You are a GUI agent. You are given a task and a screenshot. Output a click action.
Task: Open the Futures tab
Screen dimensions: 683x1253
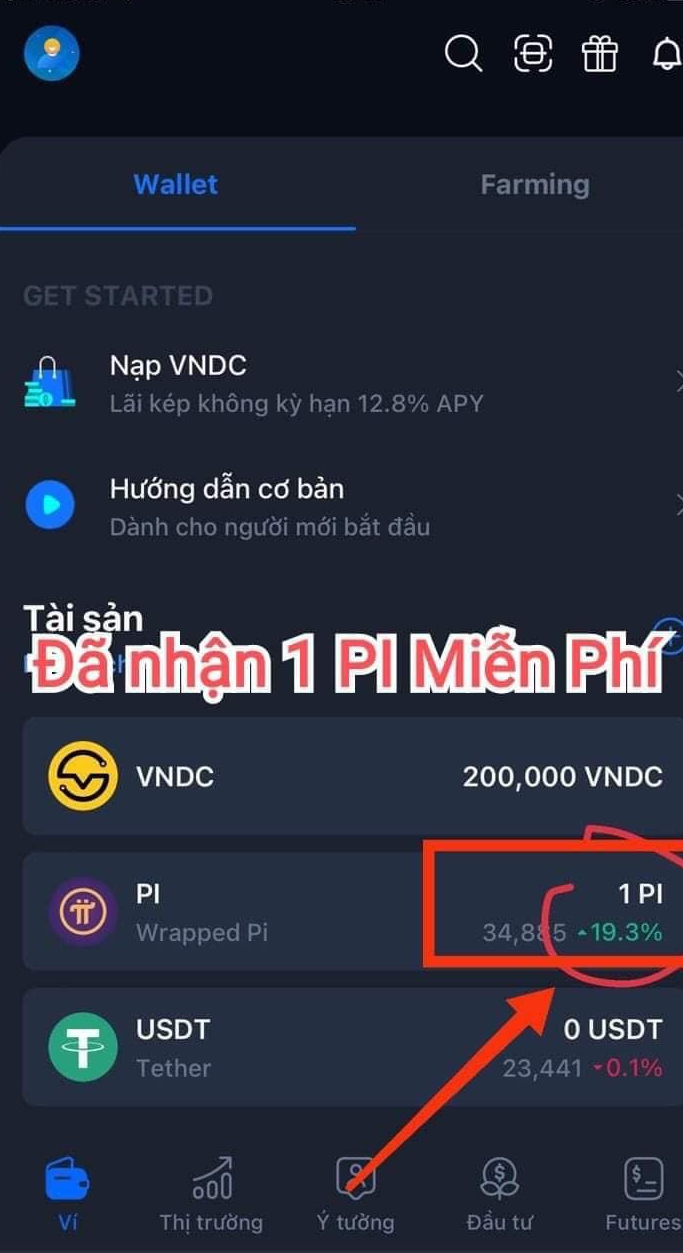coord(641,1195)
